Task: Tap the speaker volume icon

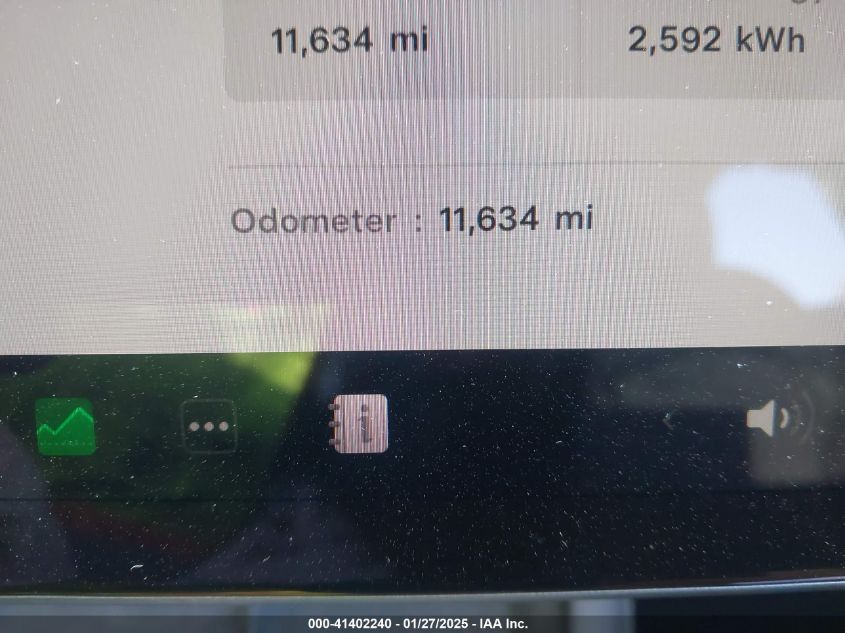Action: (x=768, y=418)
